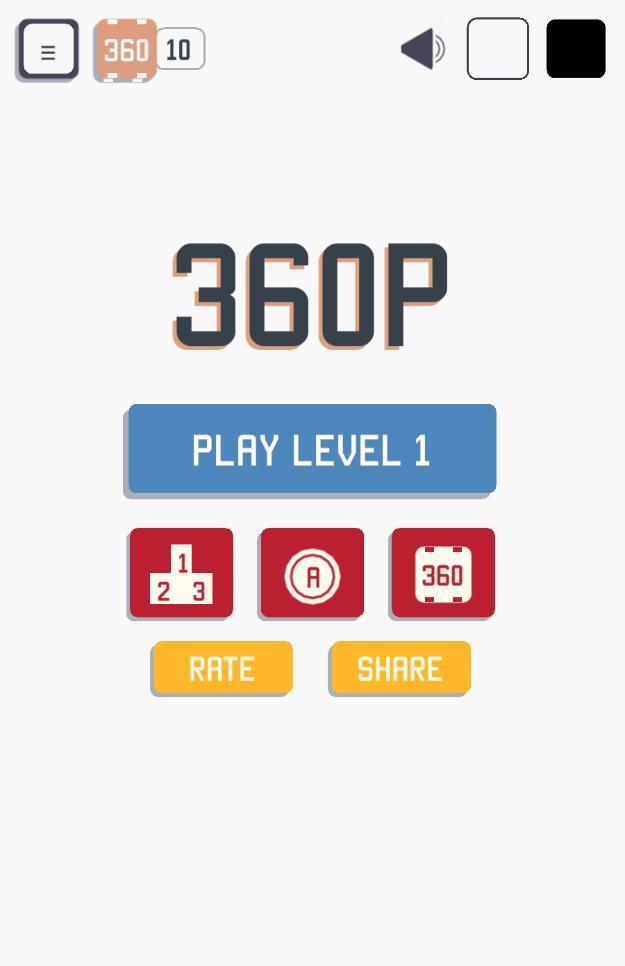Open the leaderboard podium
The width and height of the screenshot is (625, 966).
181,573
